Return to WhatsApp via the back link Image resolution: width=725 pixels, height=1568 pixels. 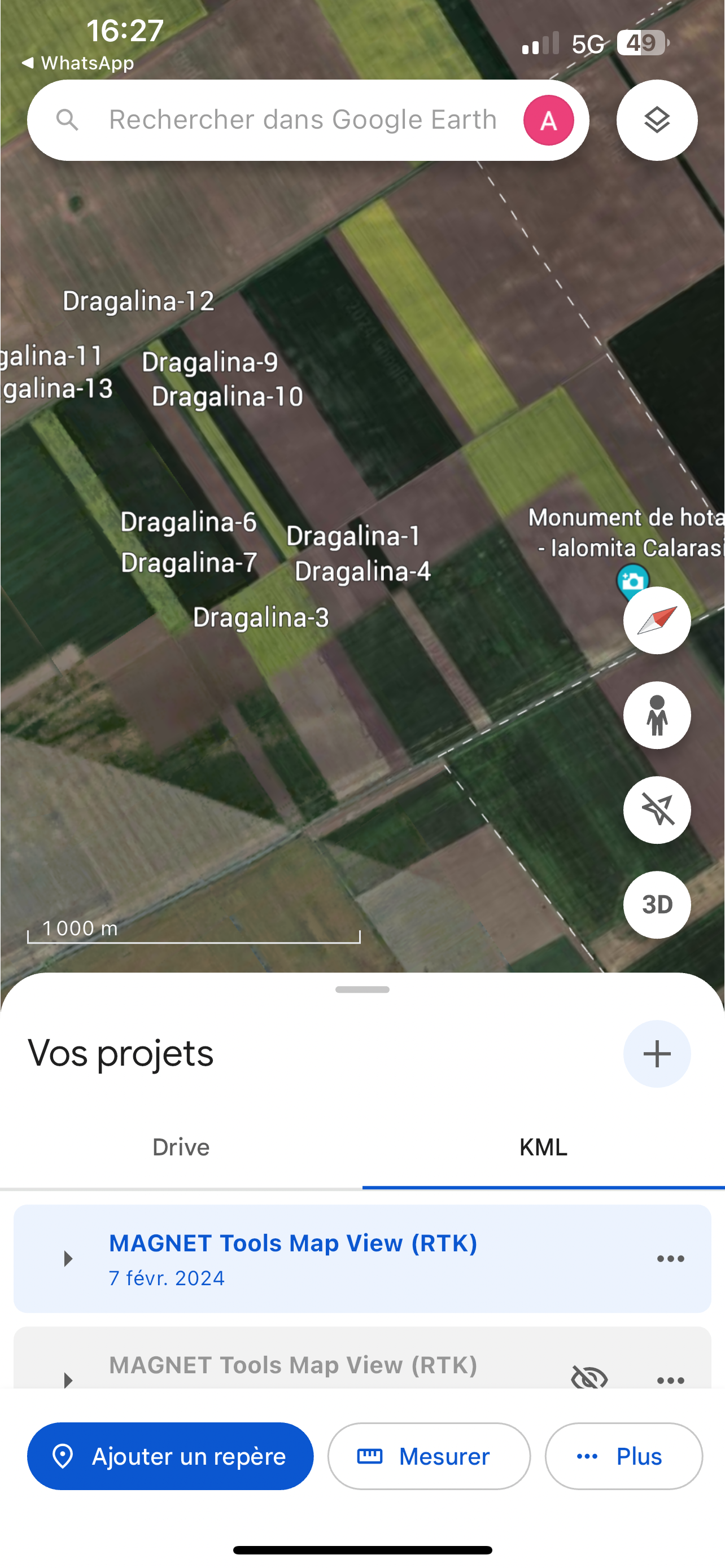point(78,63)
